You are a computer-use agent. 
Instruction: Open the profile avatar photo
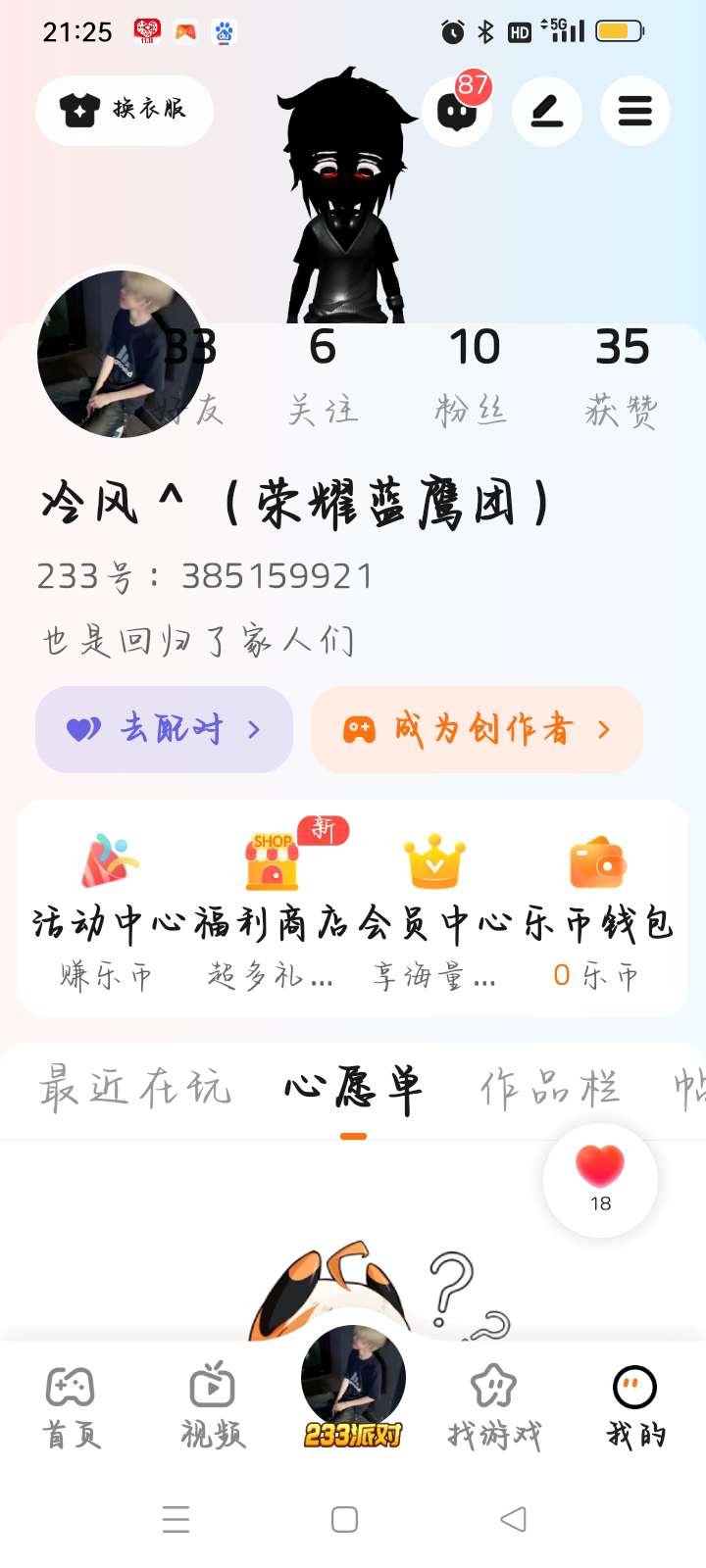(x=120, y=355)
